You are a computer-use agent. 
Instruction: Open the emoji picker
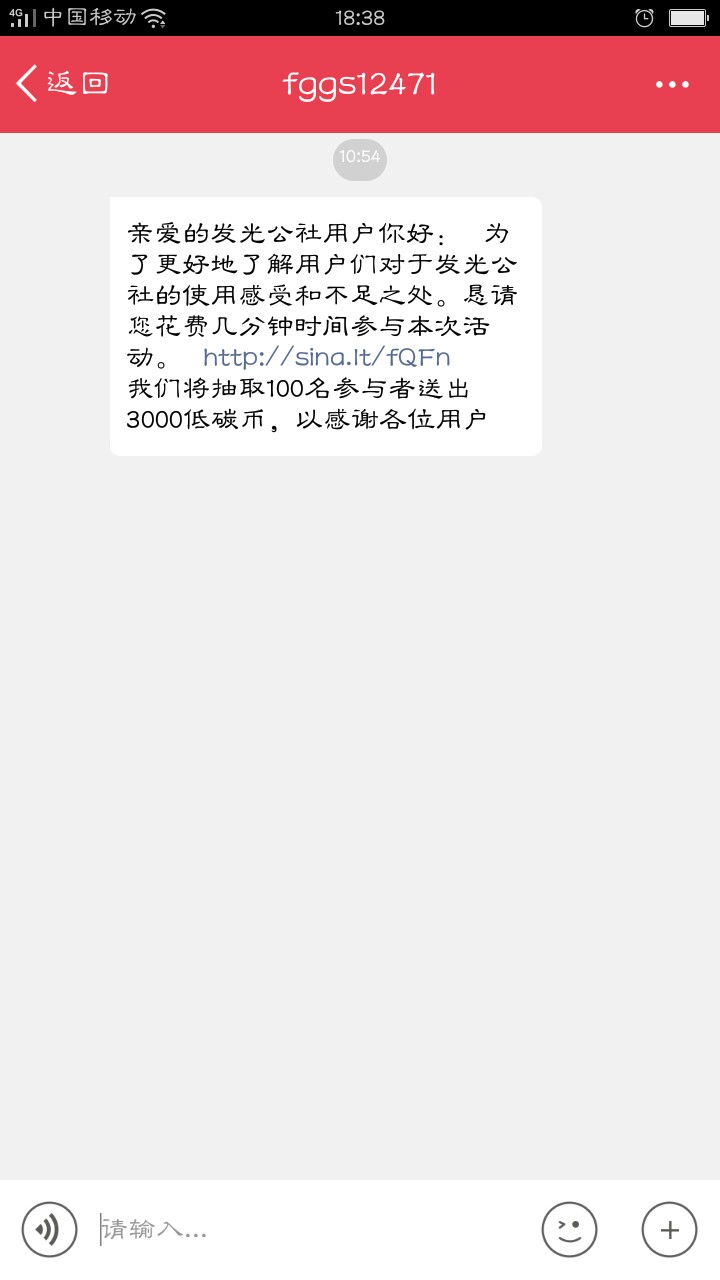pyautogui.click(x=569, y=1229)
